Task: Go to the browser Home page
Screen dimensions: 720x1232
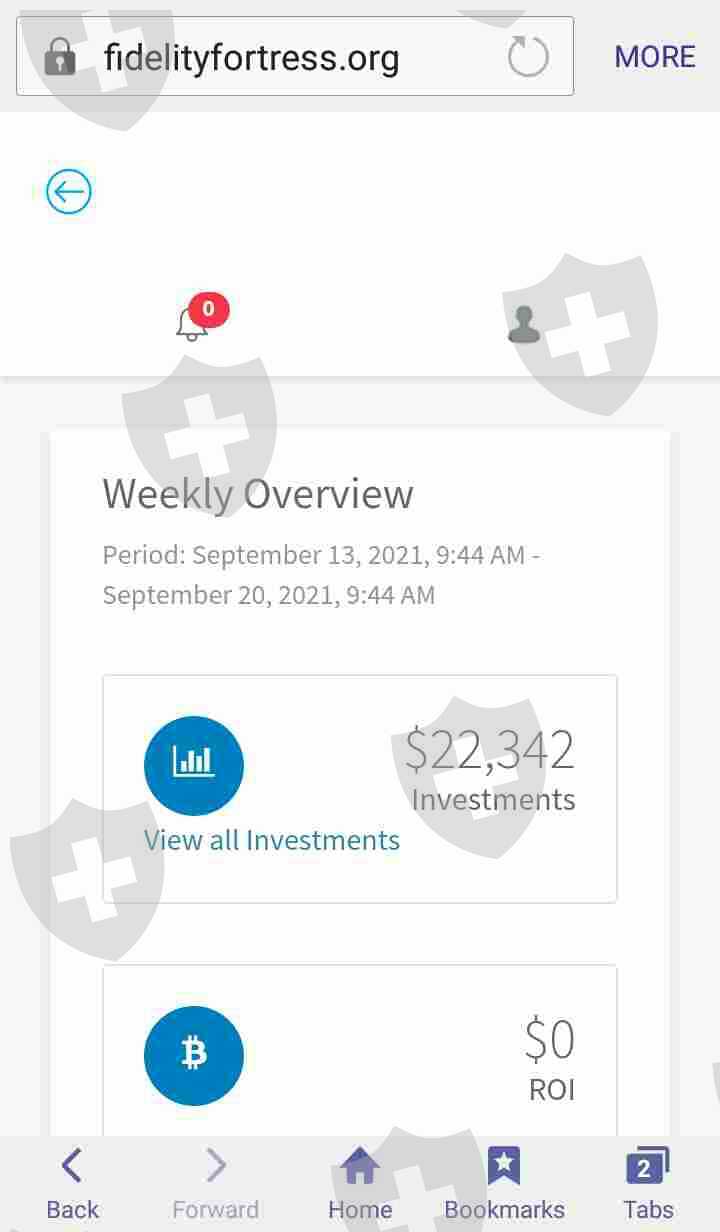Action: tap(360, 1184)
